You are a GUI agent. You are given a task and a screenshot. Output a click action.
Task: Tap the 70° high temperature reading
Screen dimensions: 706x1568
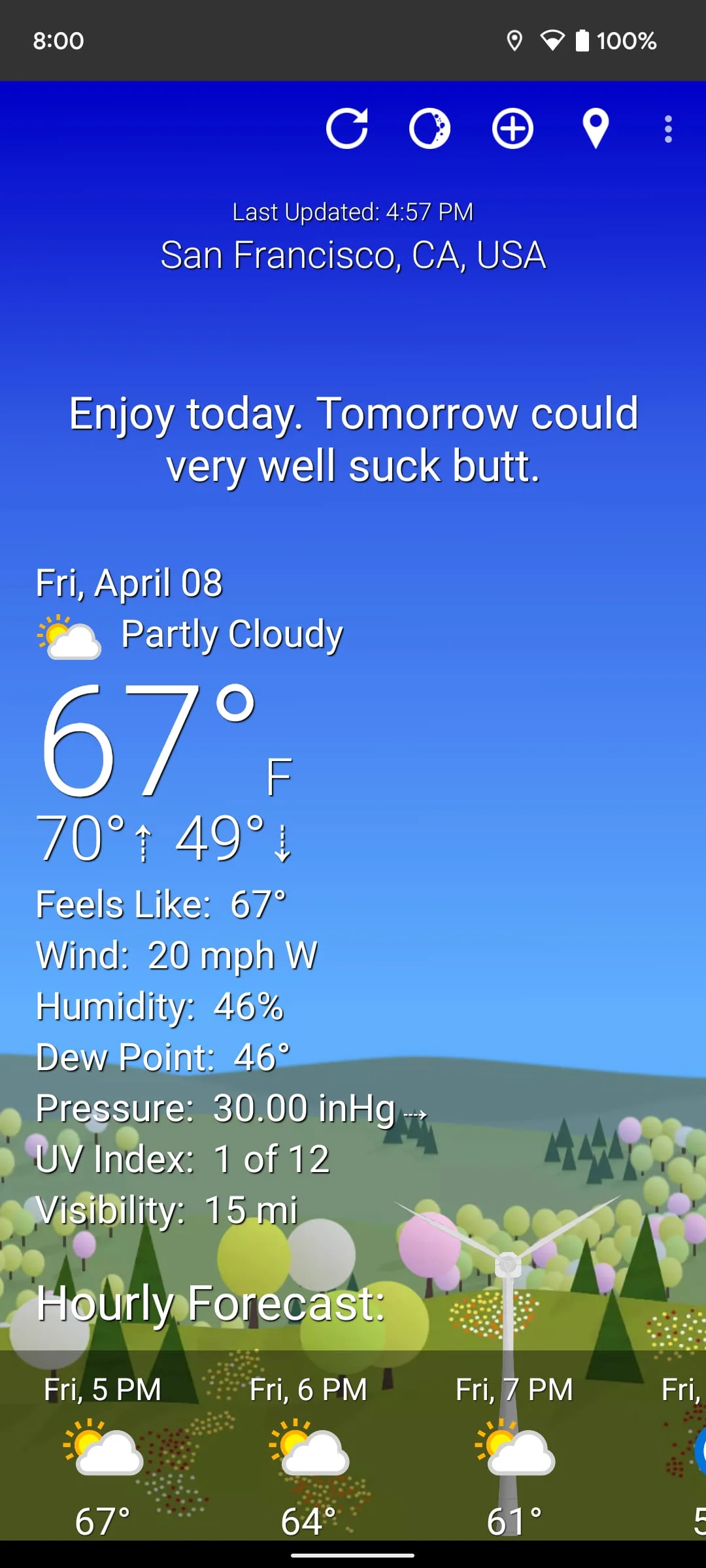click(82, 840)
